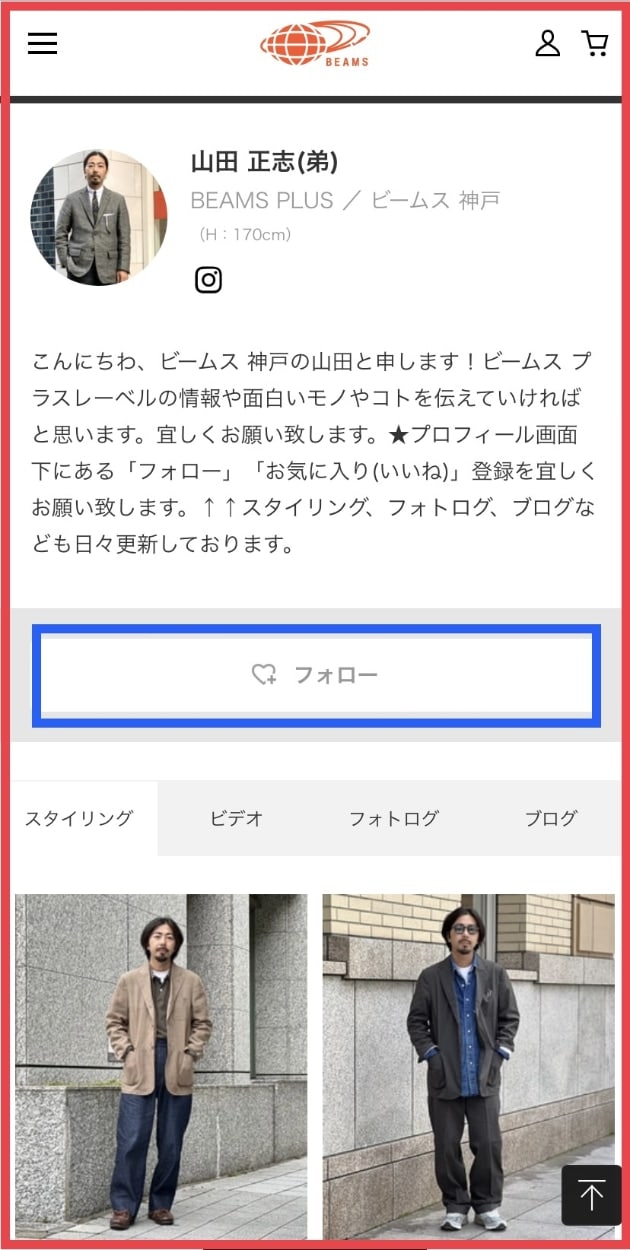Switch to the ビデオ tab
This screenshot has width=630, height=1250.
click(236, 818)
